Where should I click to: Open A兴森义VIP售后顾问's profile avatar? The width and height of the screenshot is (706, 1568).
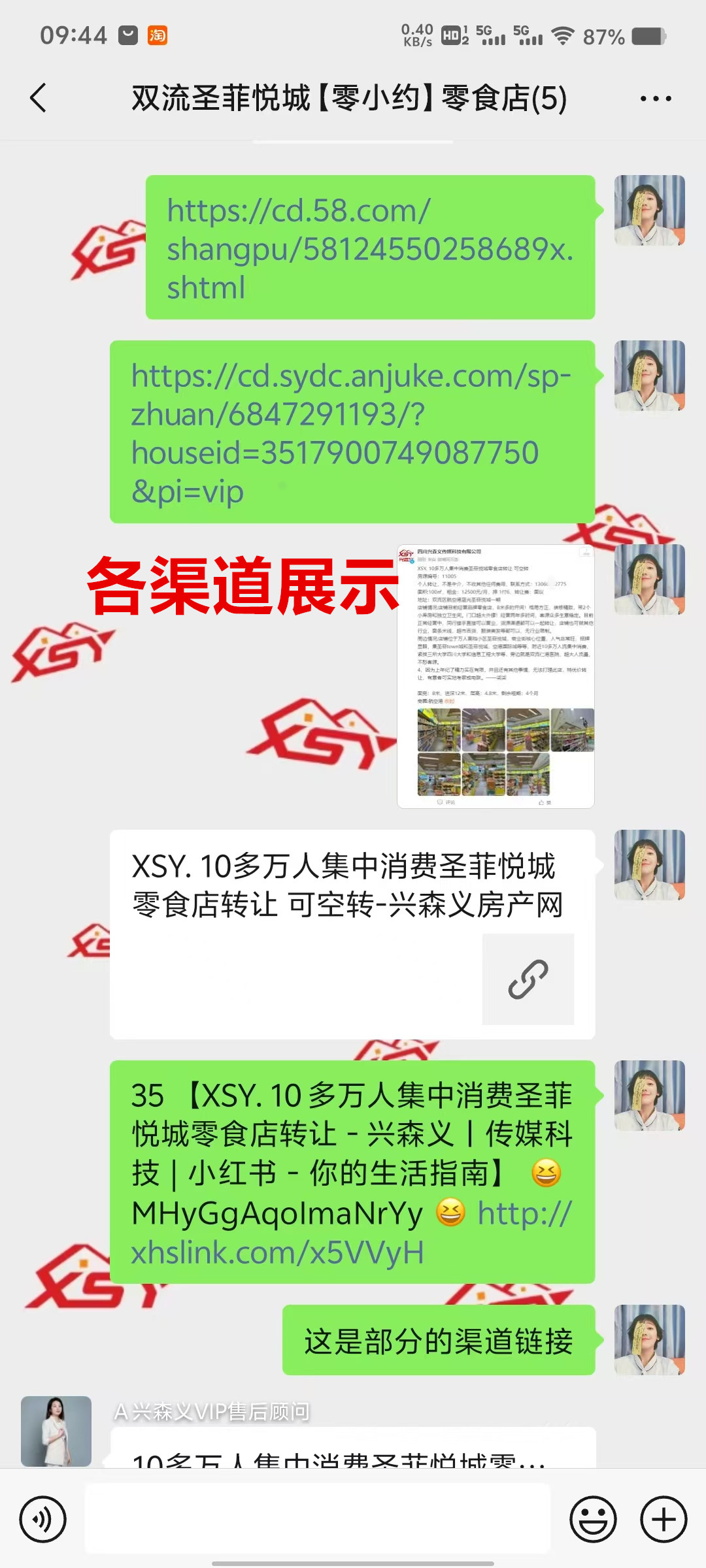[56, 1431]
